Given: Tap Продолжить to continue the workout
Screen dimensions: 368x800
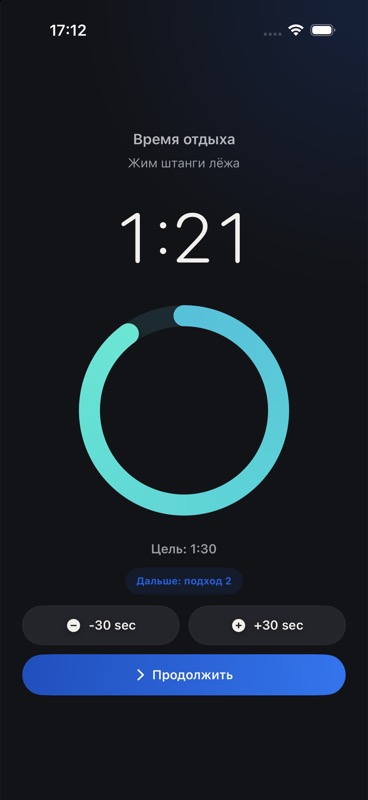Looking at the screenshot, I should pyautogui.click(x=184, y=674).
